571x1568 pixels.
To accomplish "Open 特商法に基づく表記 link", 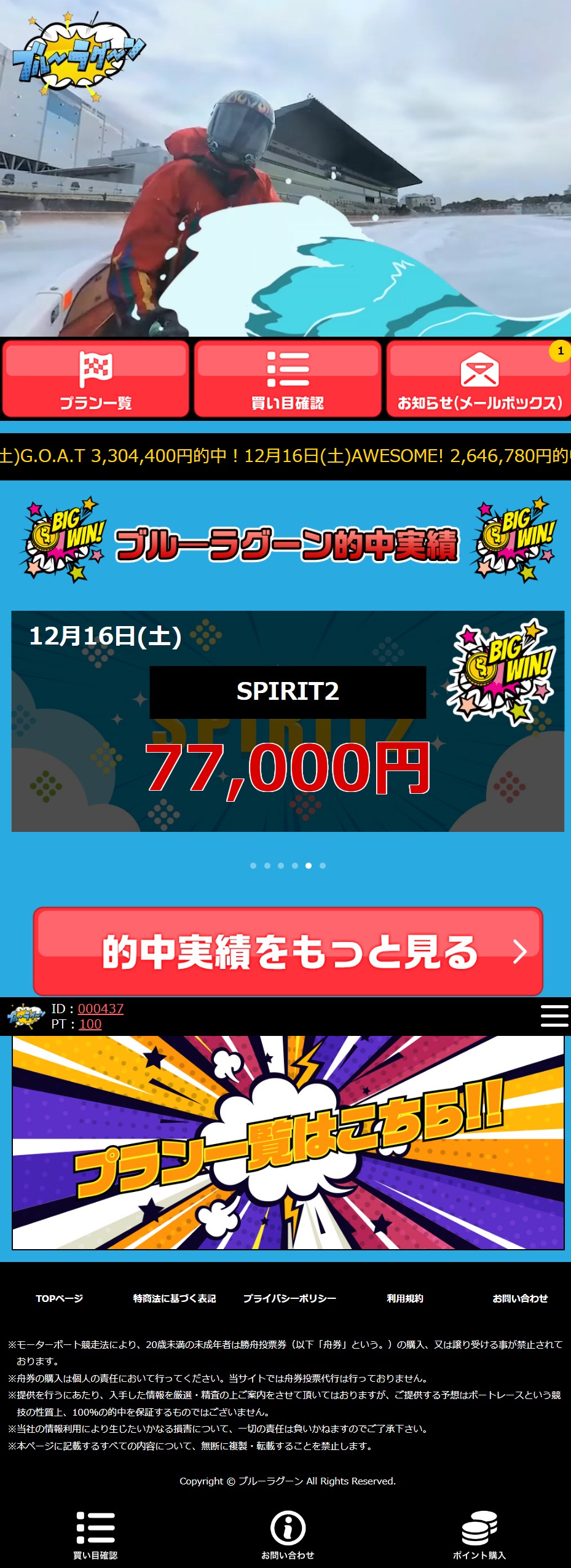I will tap(175, 1298).
